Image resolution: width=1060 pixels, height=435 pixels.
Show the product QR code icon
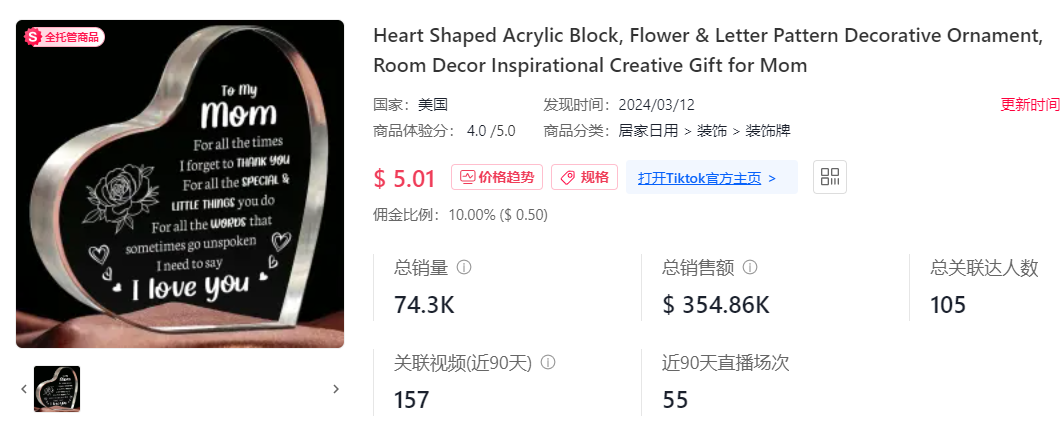pos(829,177)
